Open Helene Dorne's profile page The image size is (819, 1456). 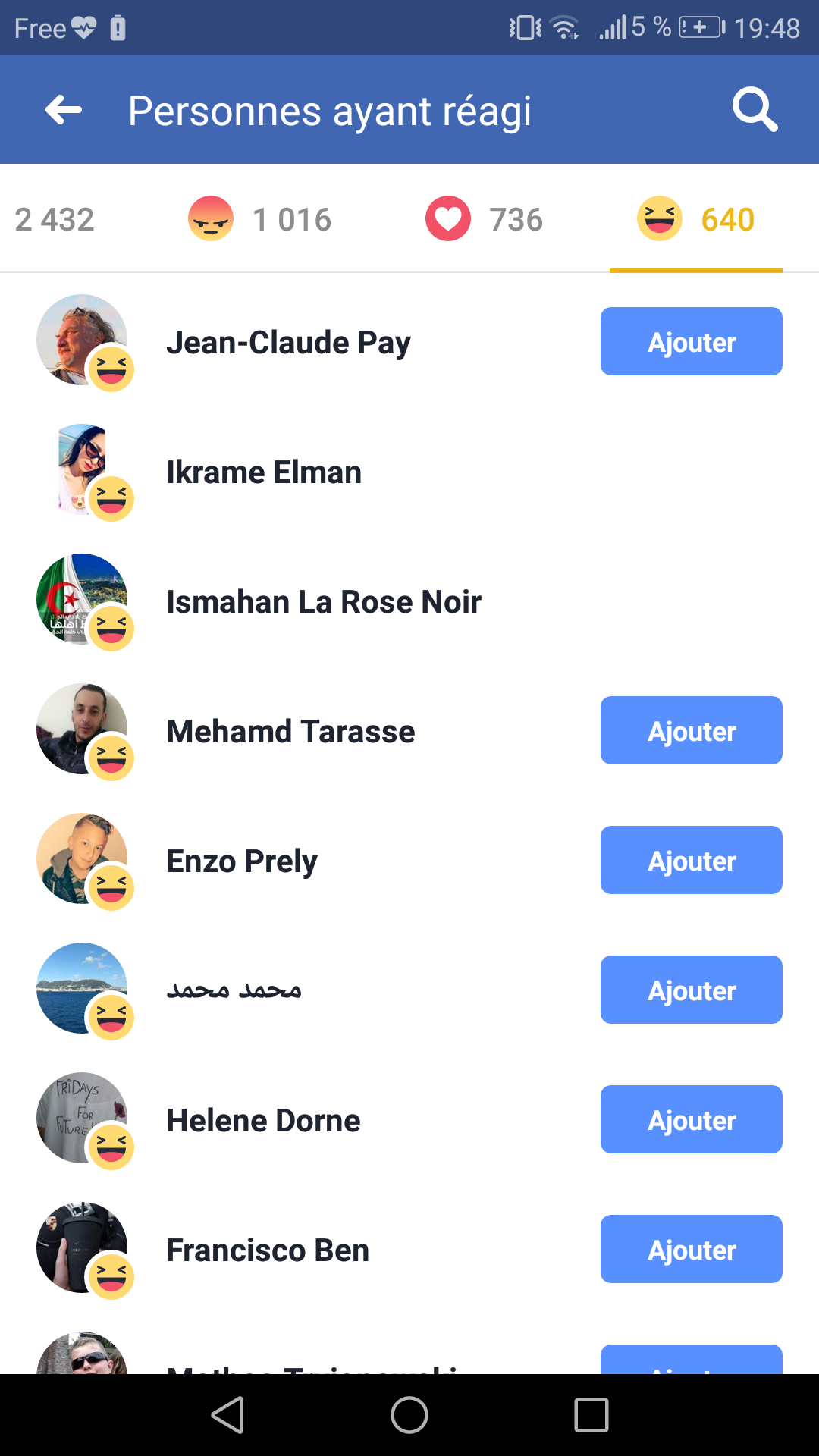[x=263, y=1121]
